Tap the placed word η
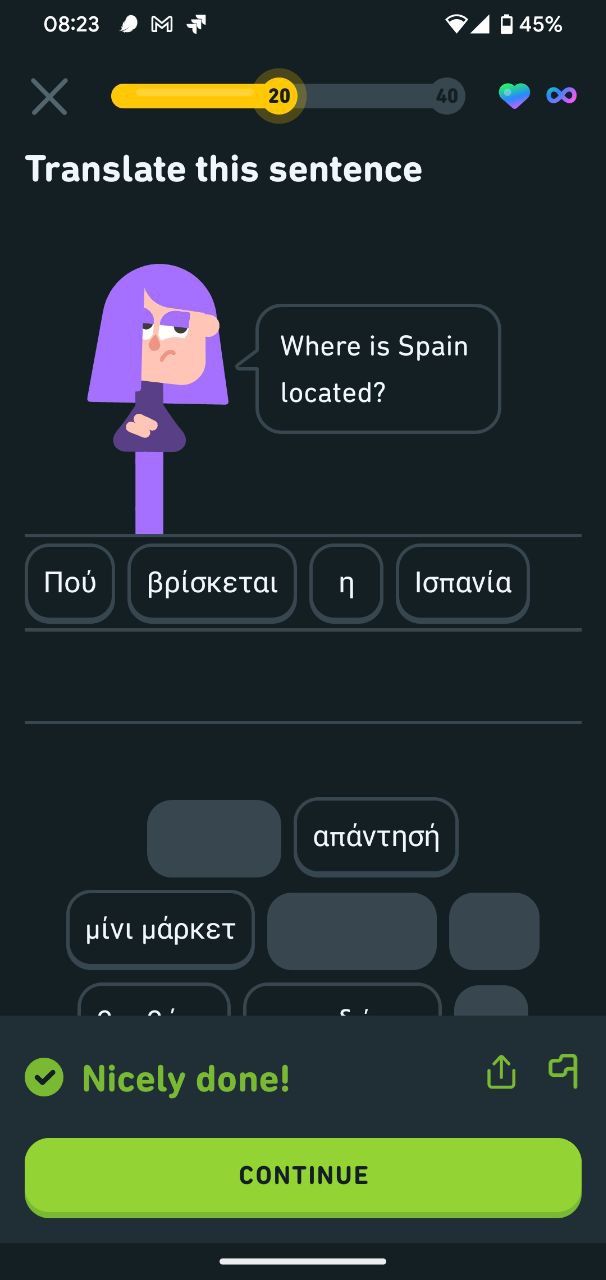This screenshot has width=606, height=1280. (x=346, y=583)
